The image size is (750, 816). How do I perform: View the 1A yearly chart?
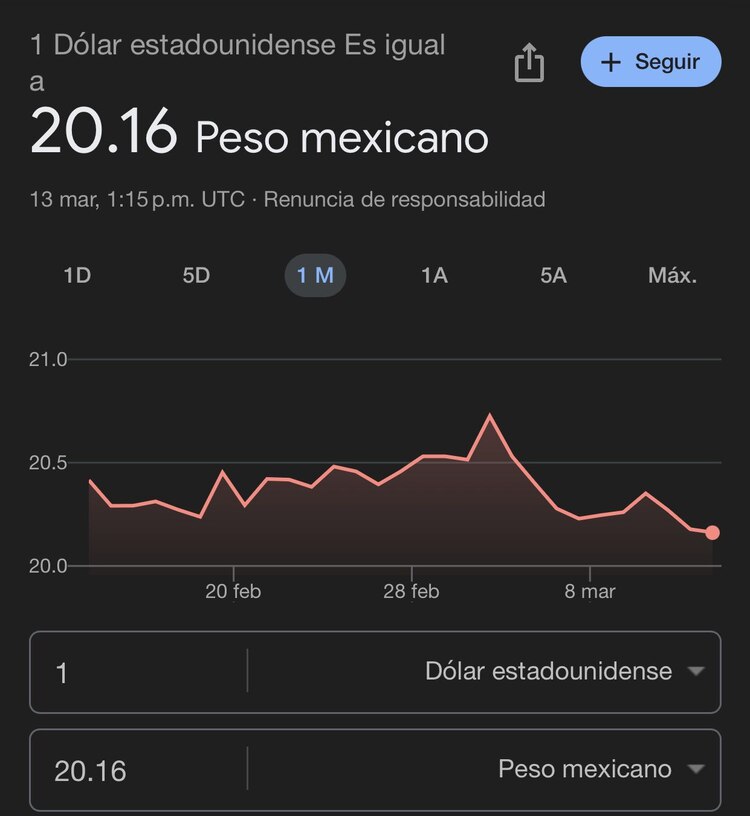tap(434, 276)
